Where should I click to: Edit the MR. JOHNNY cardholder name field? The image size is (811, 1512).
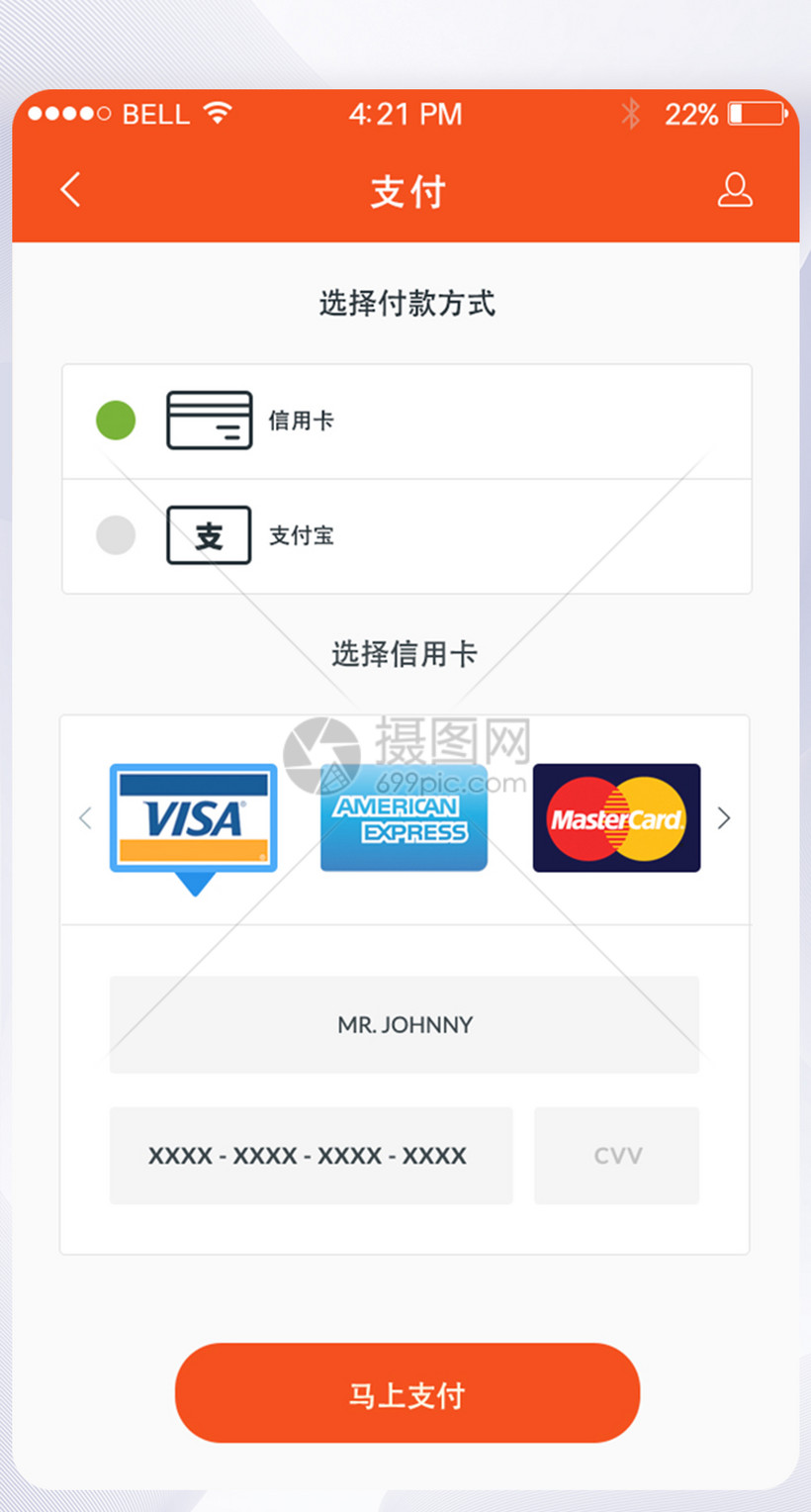[404, 1024]
